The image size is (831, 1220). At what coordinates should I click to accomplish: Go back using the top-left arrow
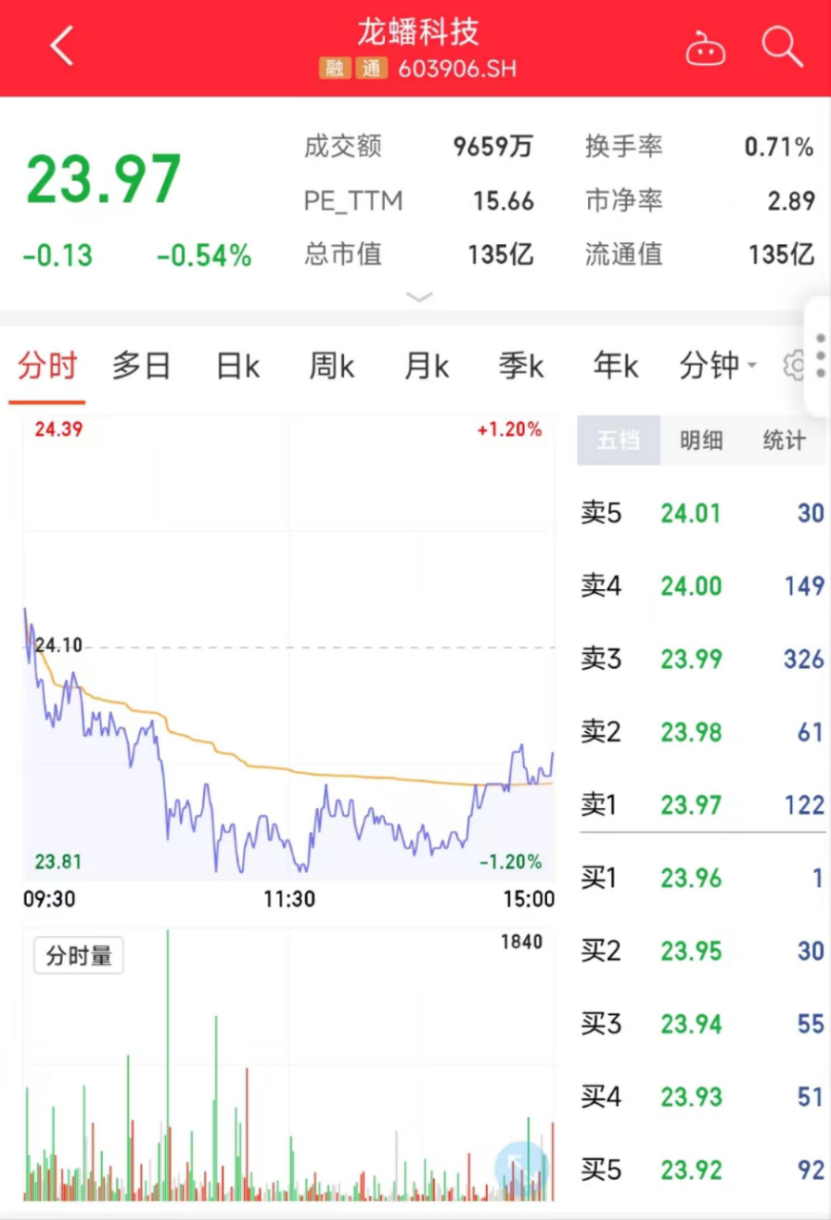click(62, 46)
